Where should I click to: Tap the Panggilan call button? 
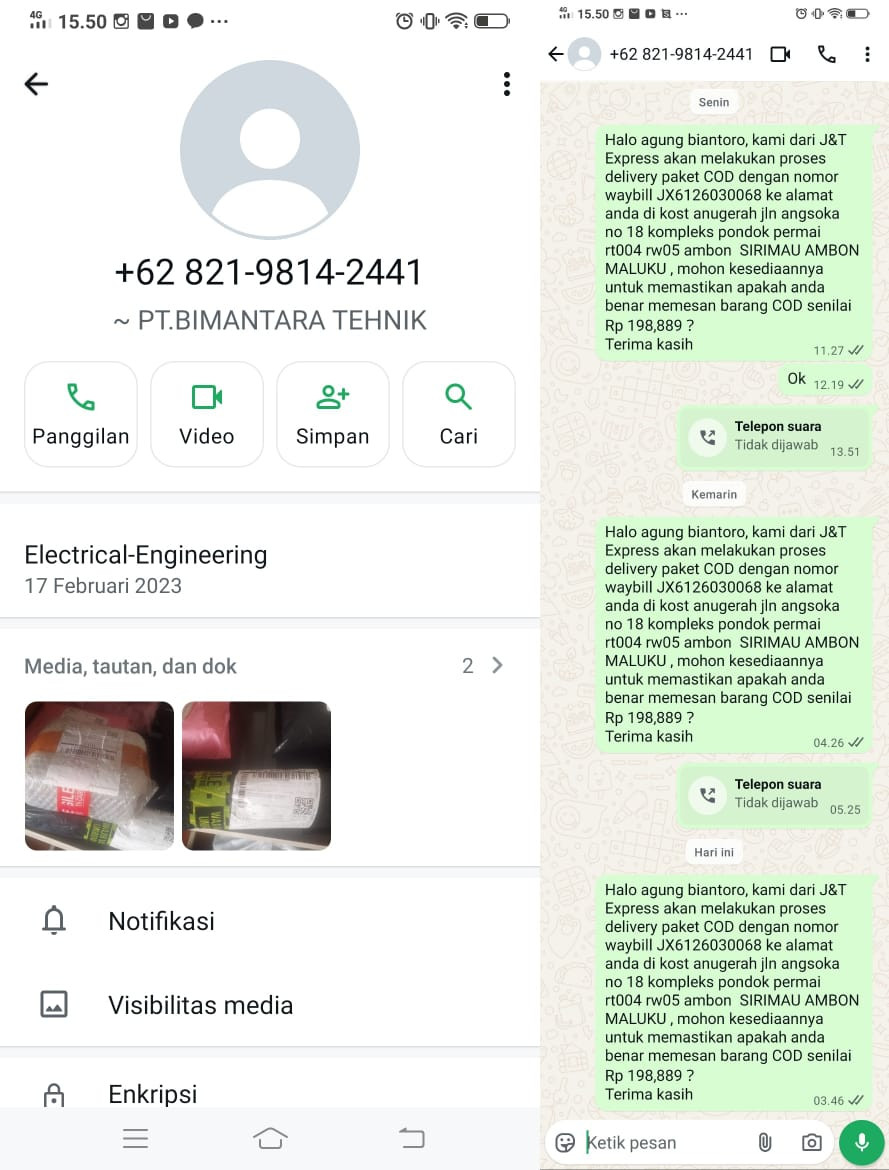[x=81, y=414]
